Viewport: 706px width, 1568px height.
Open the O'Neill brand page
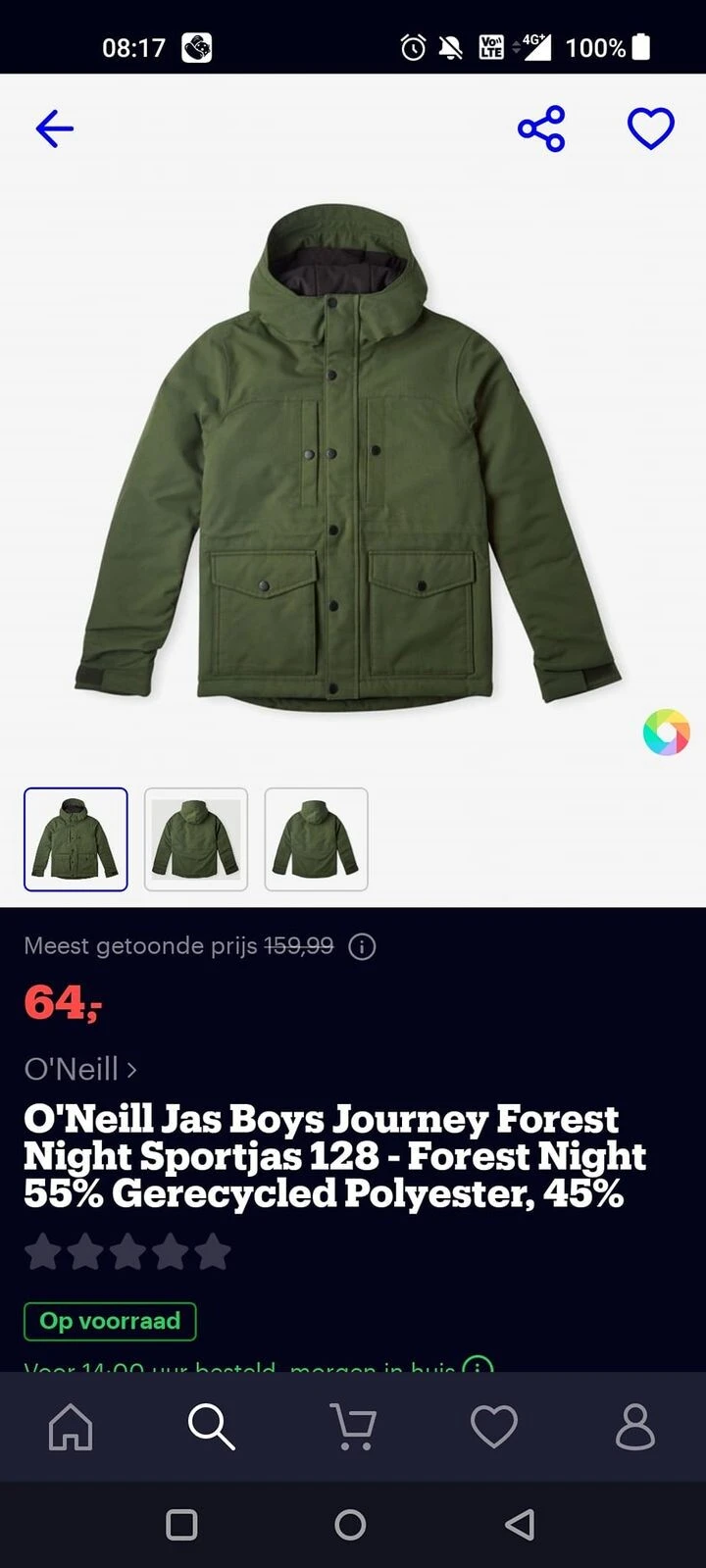[80, 1069]
